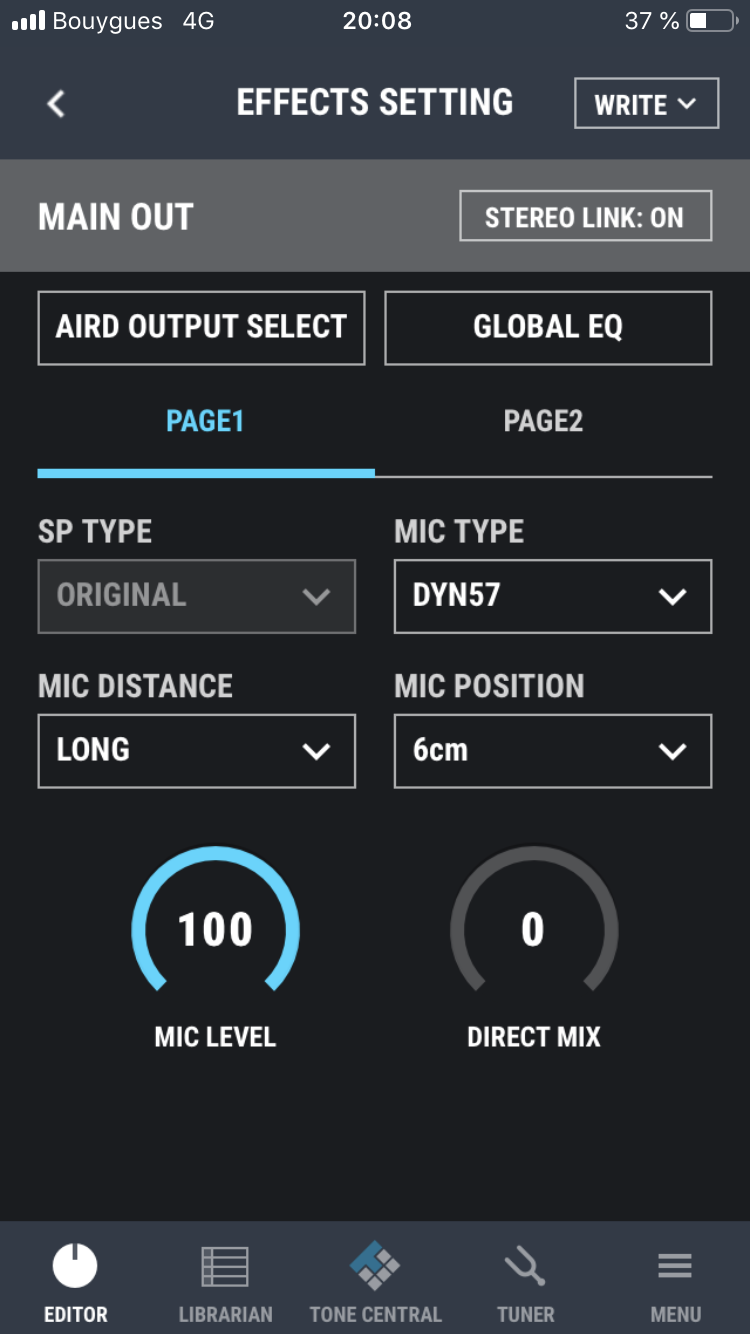Open the GLOBAL EQ settings
Viewport: 750px width, 1334px height.
pyautogui.click(x=548, y=327)
